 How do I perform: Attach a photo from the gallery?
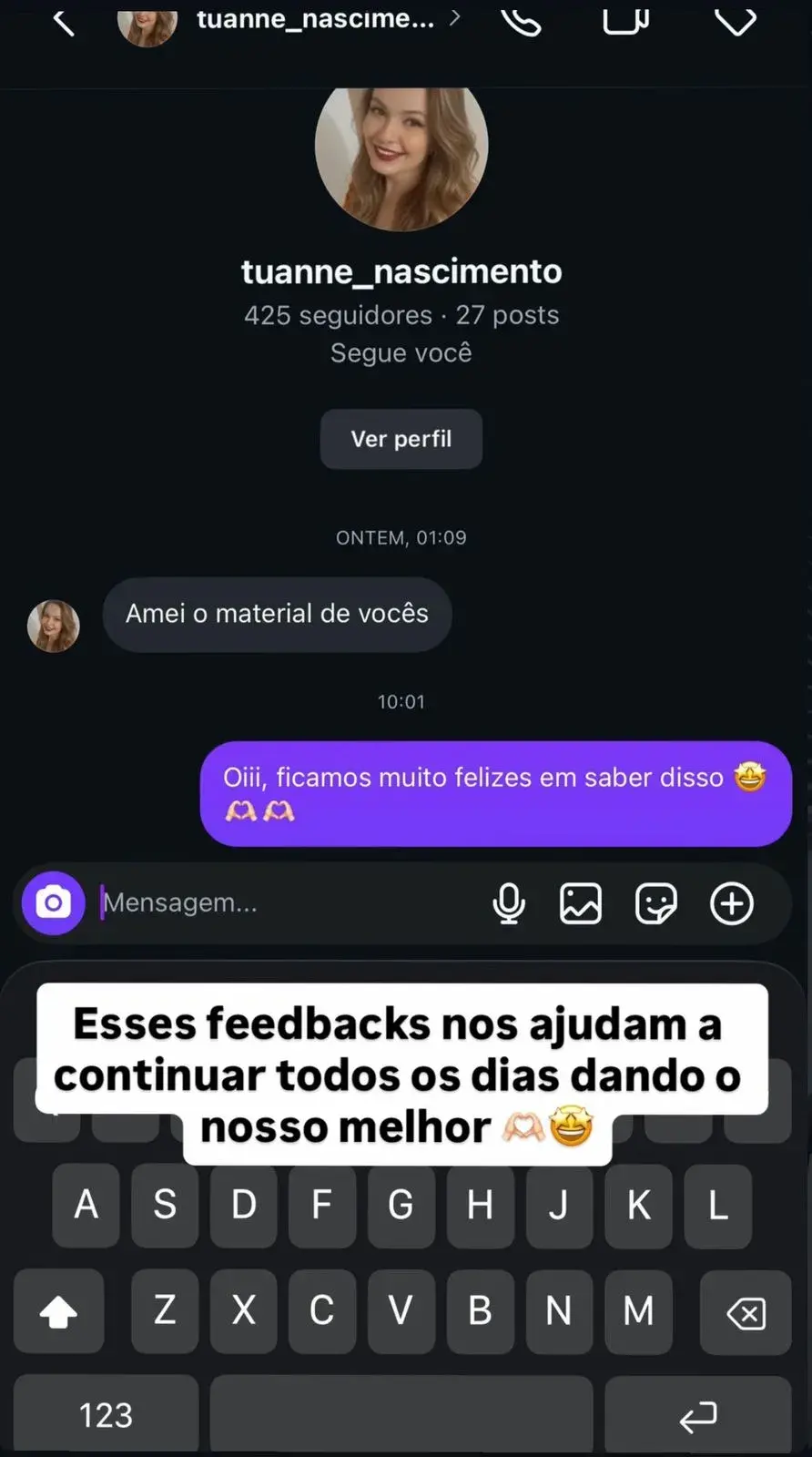tap(581, 903)
